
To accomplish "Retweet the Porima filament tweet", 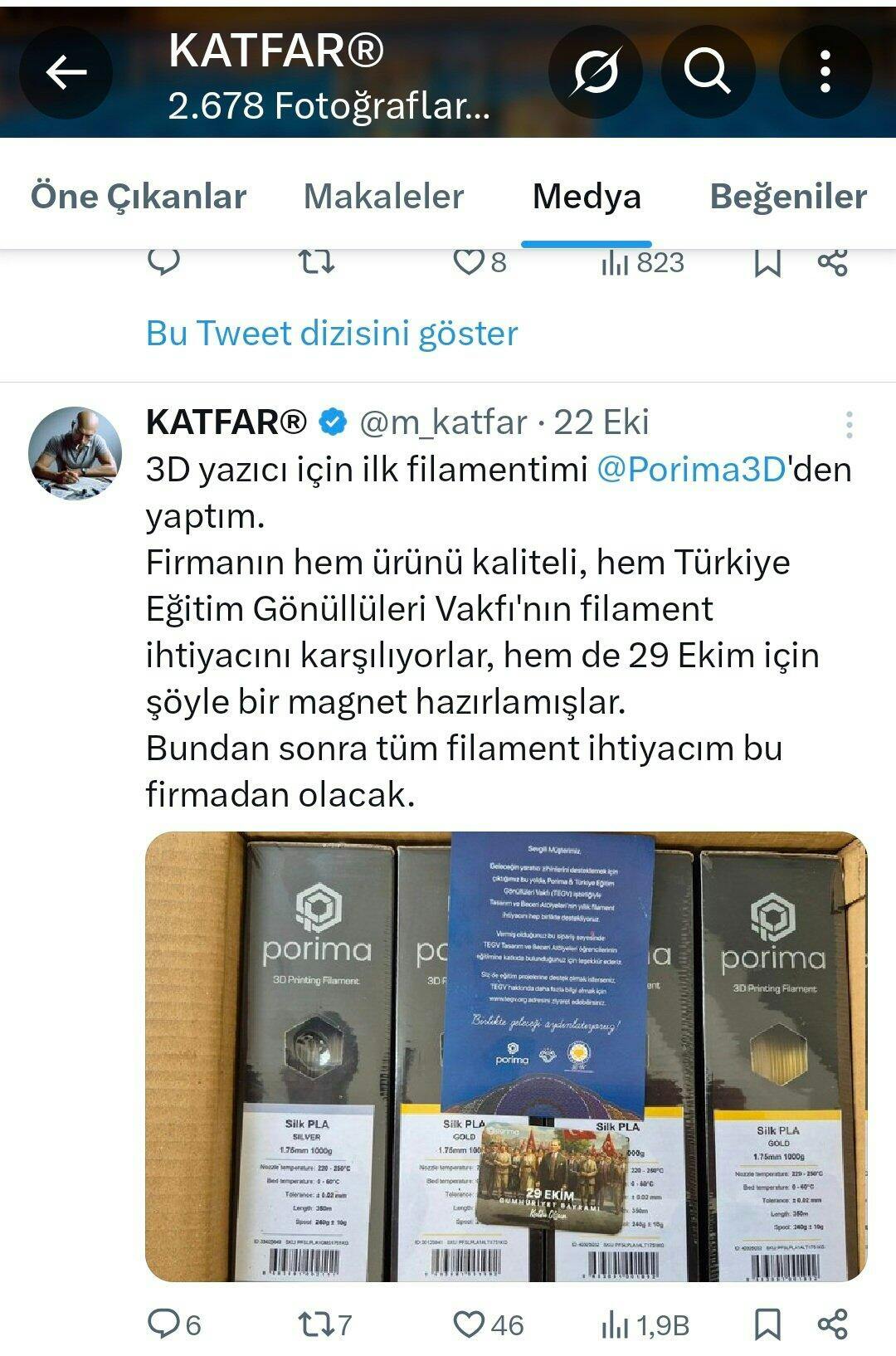I will pyautogui.click(x=316, y=1324).
